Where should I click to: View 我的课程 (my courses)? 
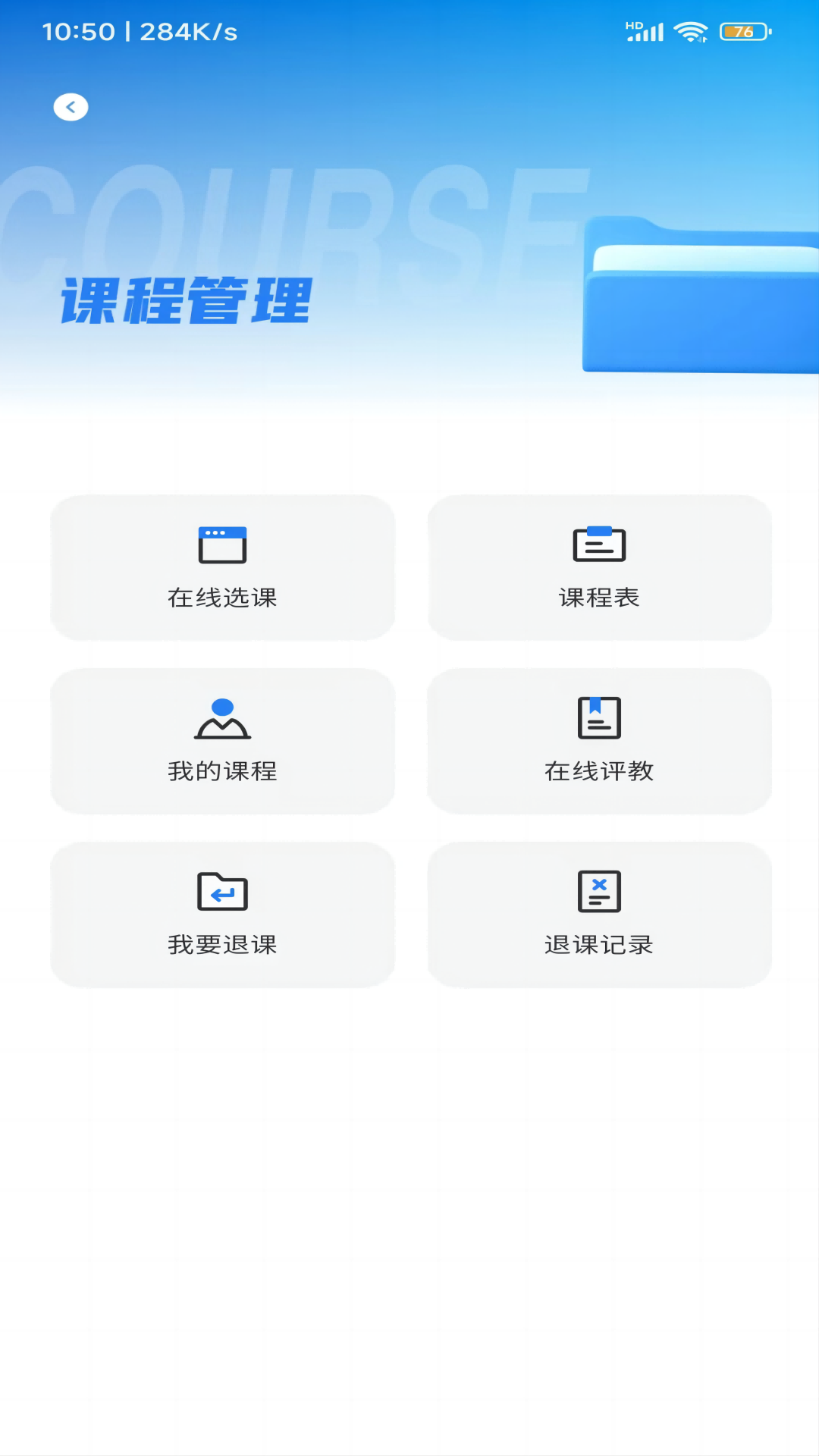tap(222, 741)
